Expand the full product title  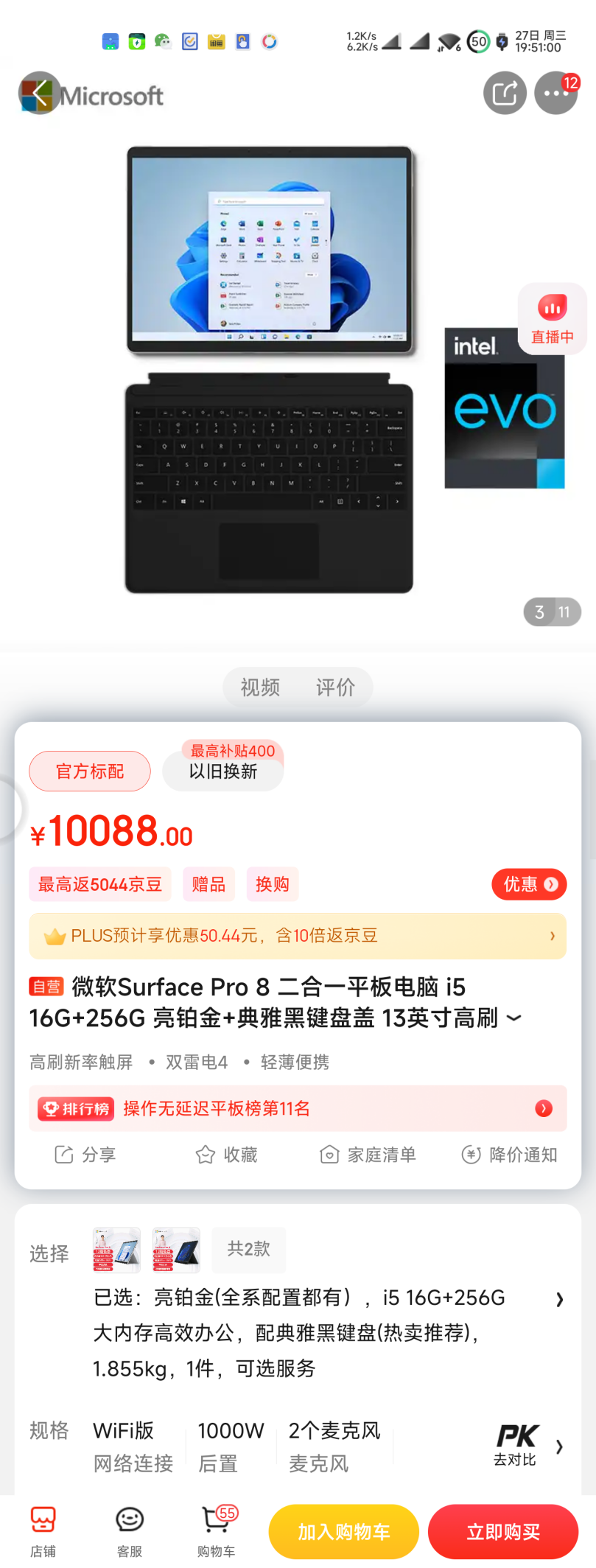pos(514,1018)
